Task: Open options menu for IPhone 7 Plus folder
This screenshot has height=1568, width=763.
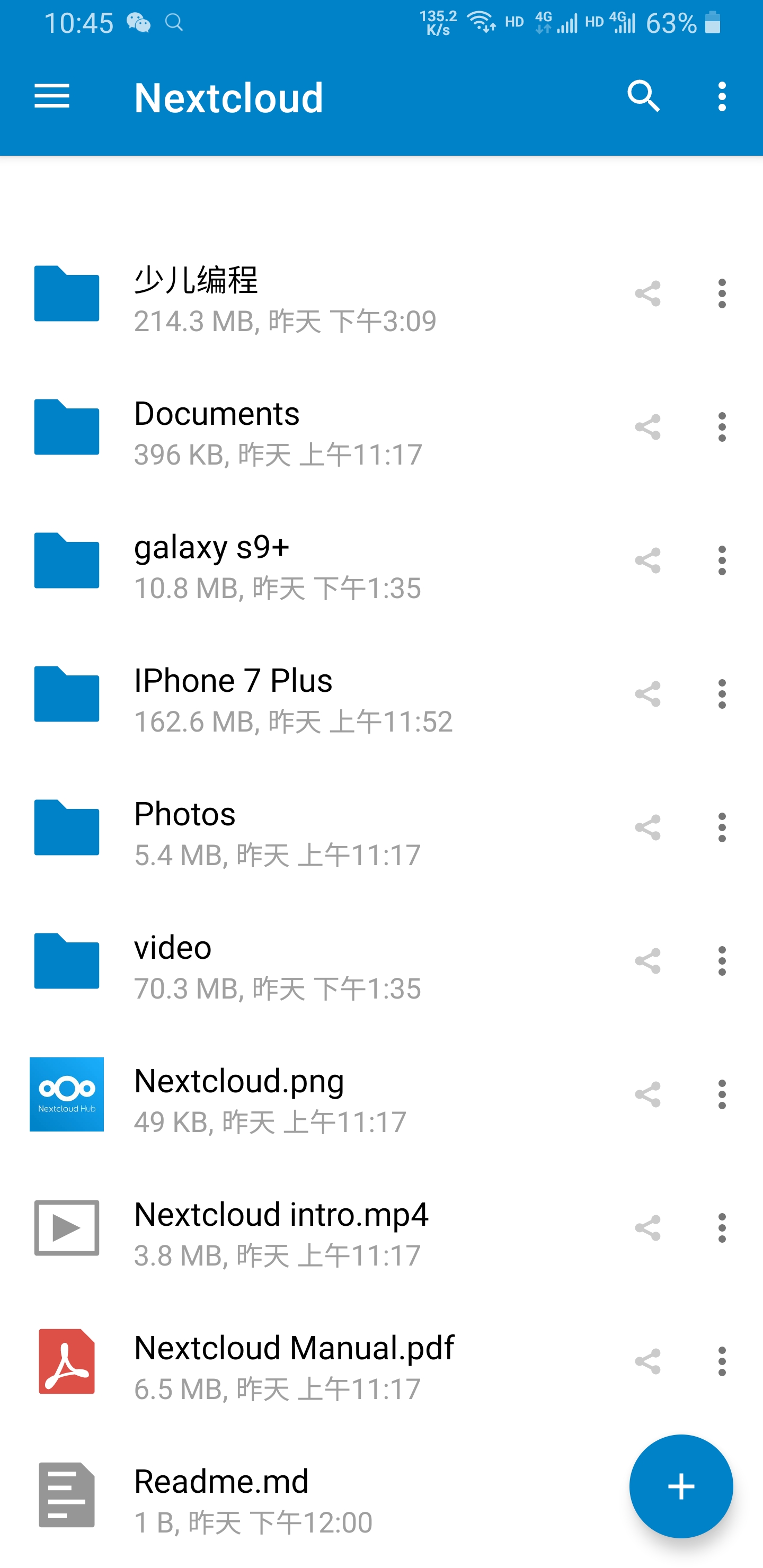Action: (x=722, y=694)
